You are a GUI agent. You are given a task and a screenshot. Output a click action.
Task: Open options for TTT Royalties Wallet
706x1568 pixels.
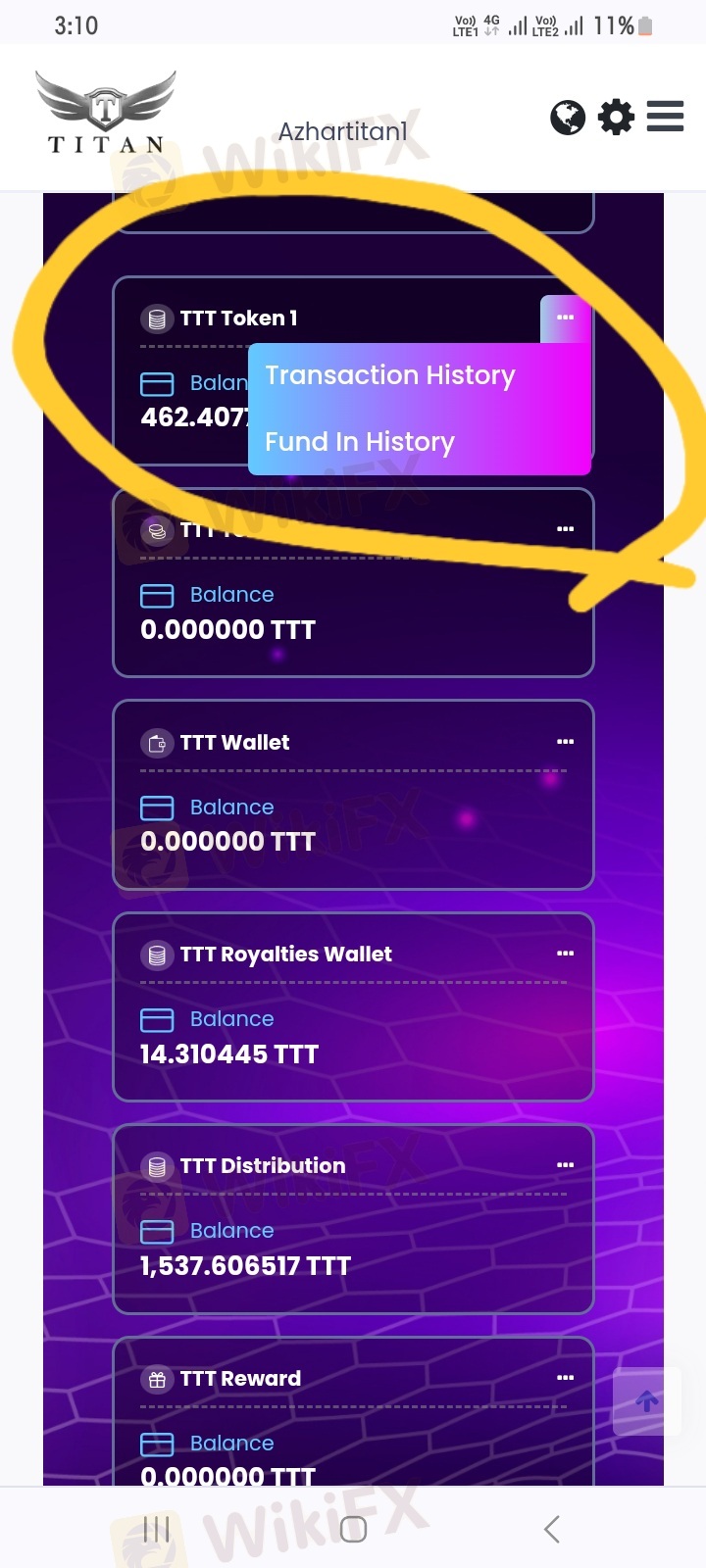tap(565, 954)
